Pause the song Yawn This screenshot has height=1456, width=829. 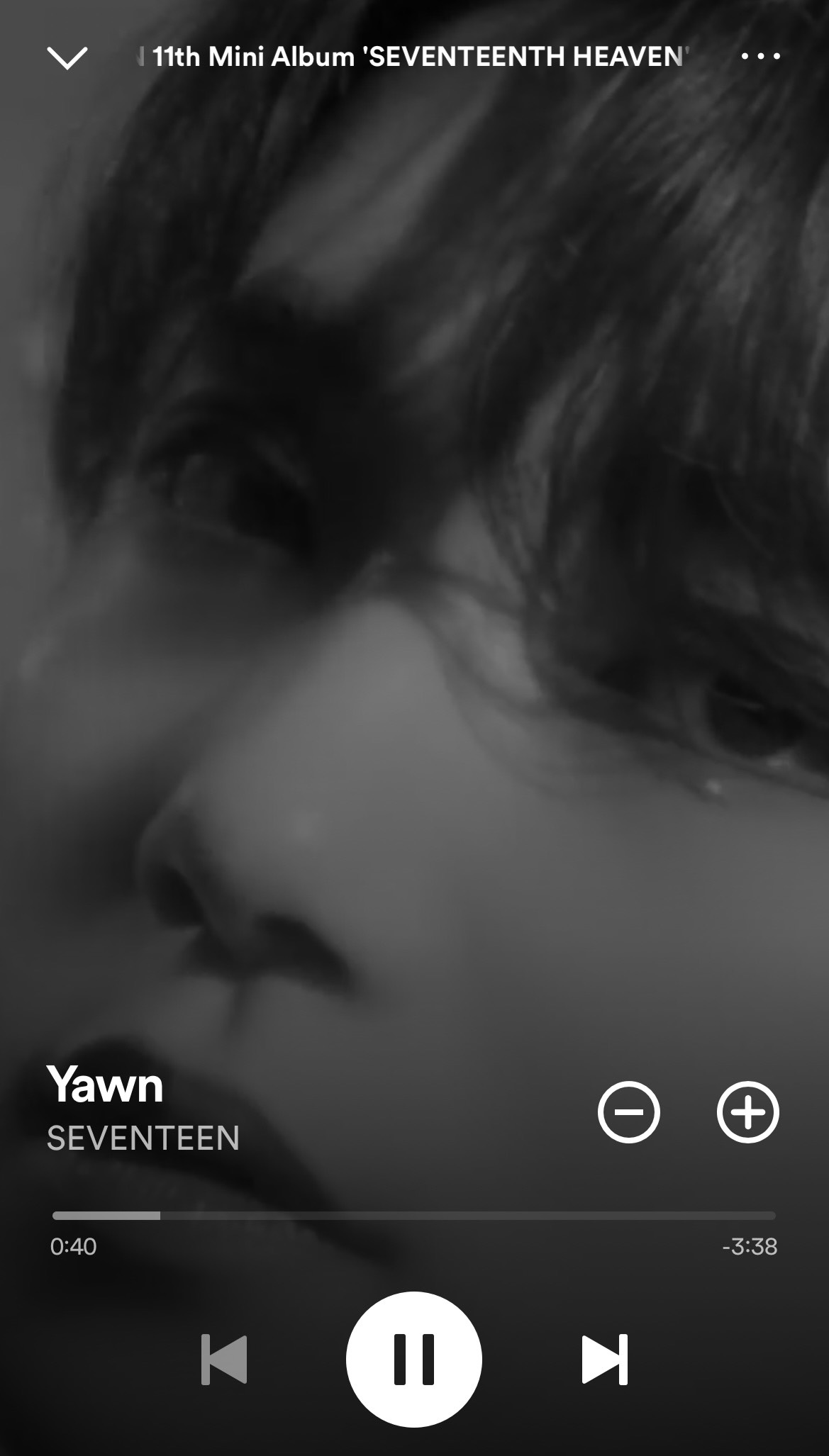(414, 1359)
